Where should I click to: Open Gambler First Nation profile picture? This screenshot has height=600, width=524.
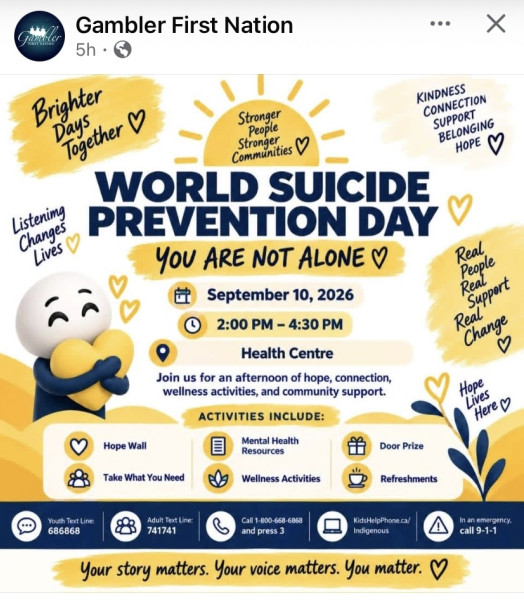click(x=39, y=36)
